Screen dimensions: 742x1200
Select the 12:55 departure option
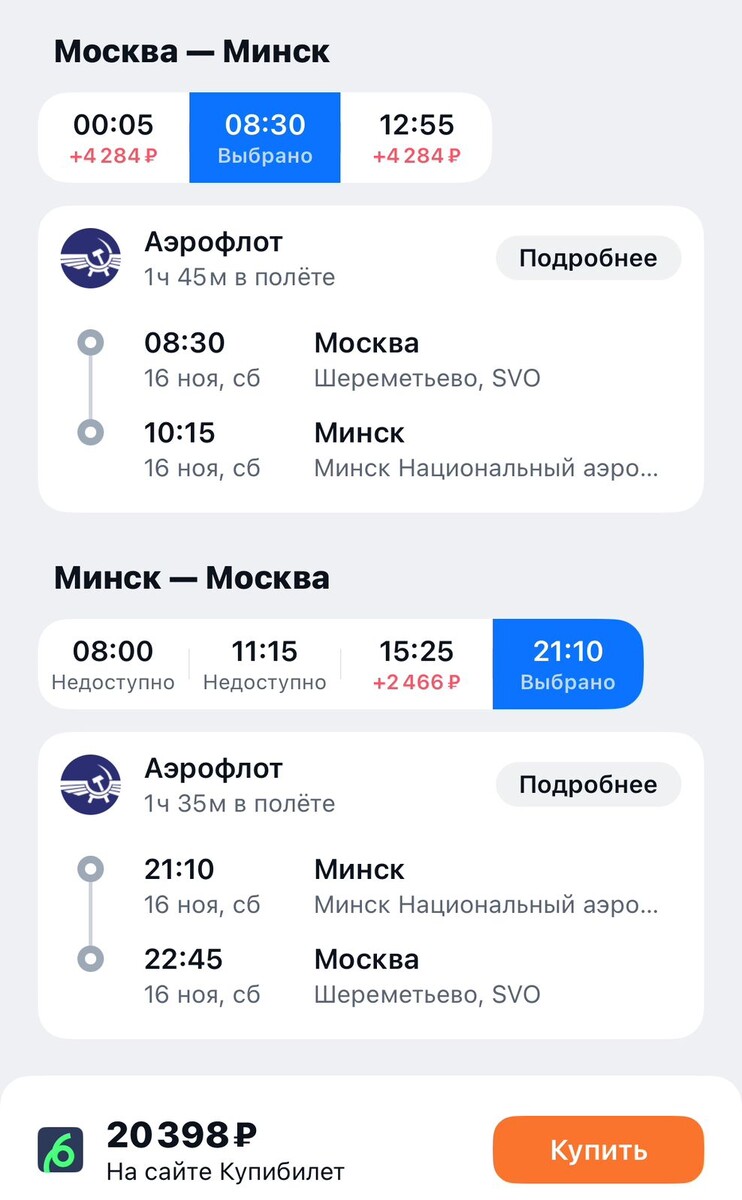click(416, 137)
